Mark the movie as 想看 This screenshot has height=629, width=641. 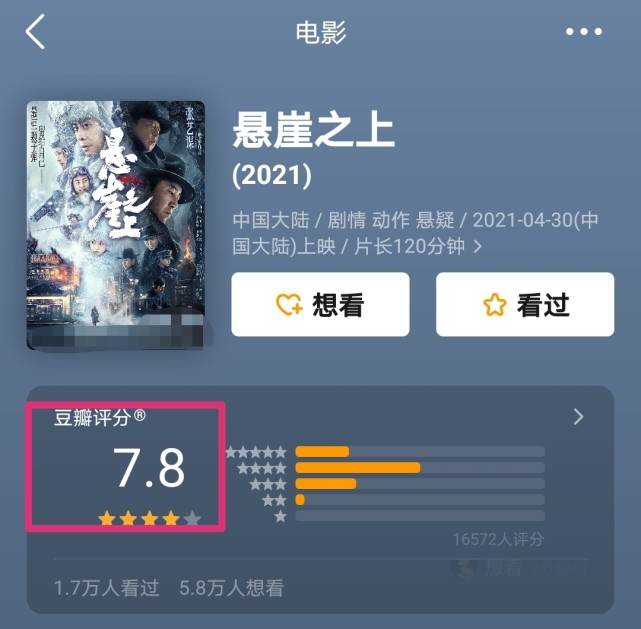[x=320, y=304]
